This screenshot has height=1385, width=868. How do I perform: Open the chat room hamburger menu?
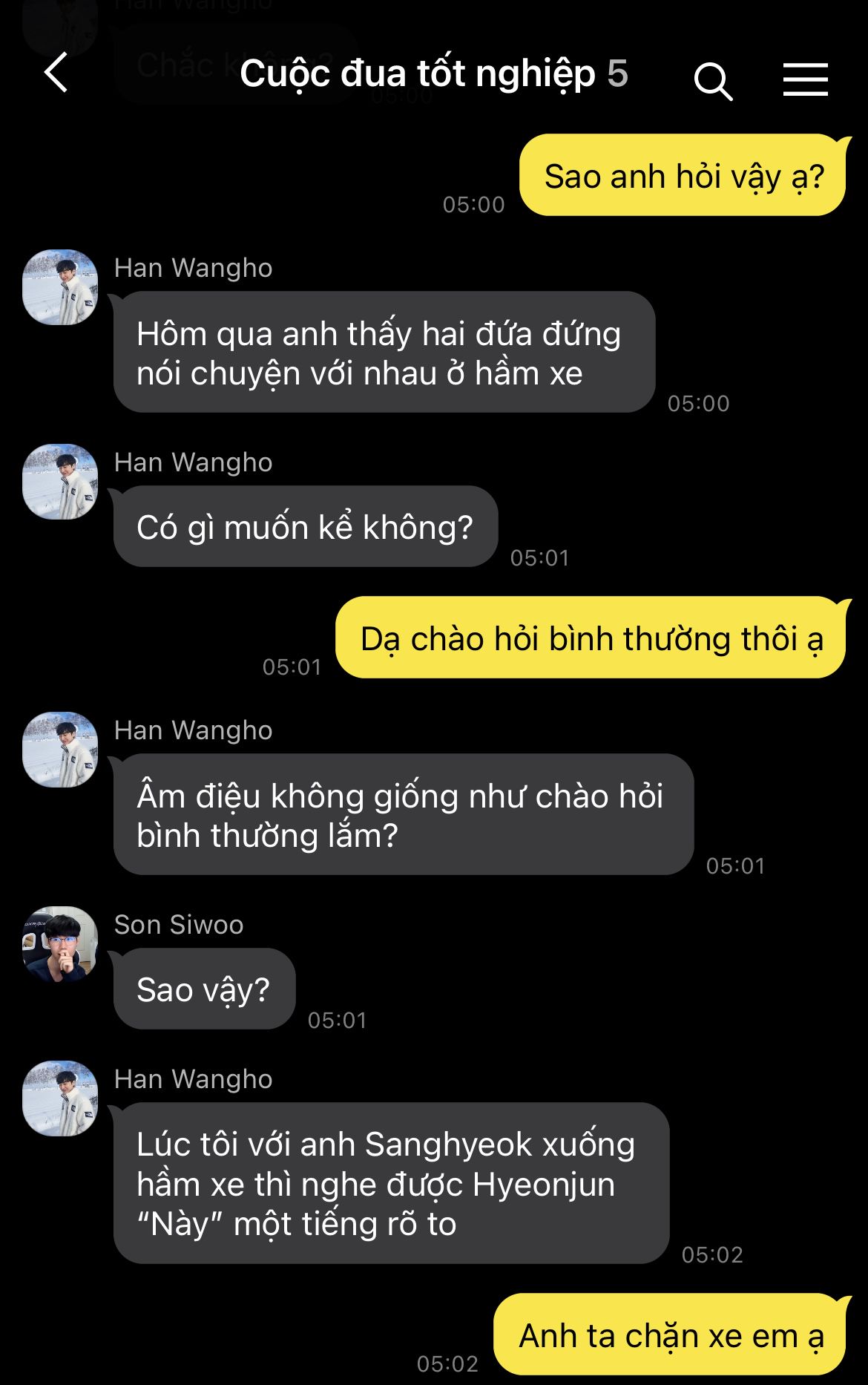805,79
